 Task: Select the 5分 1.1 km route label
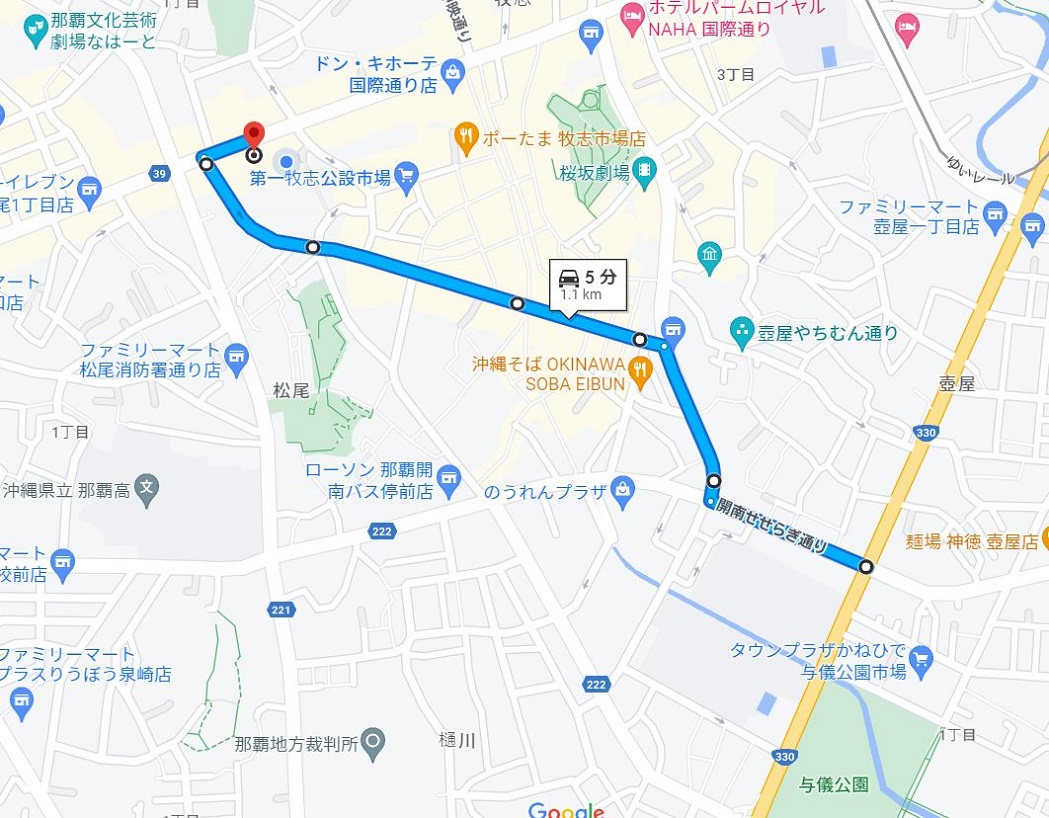pos(588,285)
